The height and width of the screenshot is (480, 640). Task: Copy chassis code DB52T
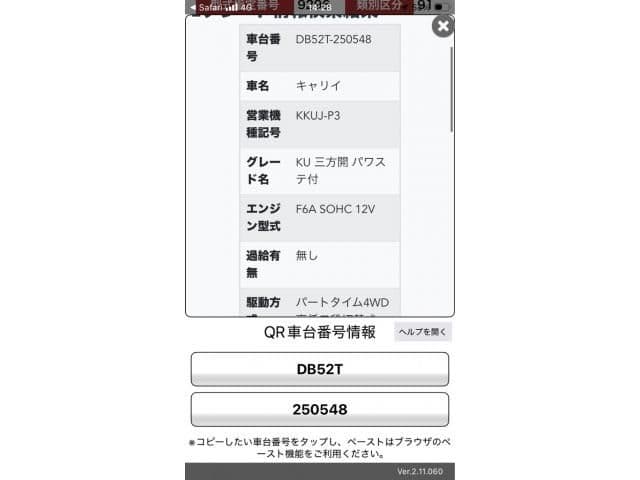click(x=319, y=369)
